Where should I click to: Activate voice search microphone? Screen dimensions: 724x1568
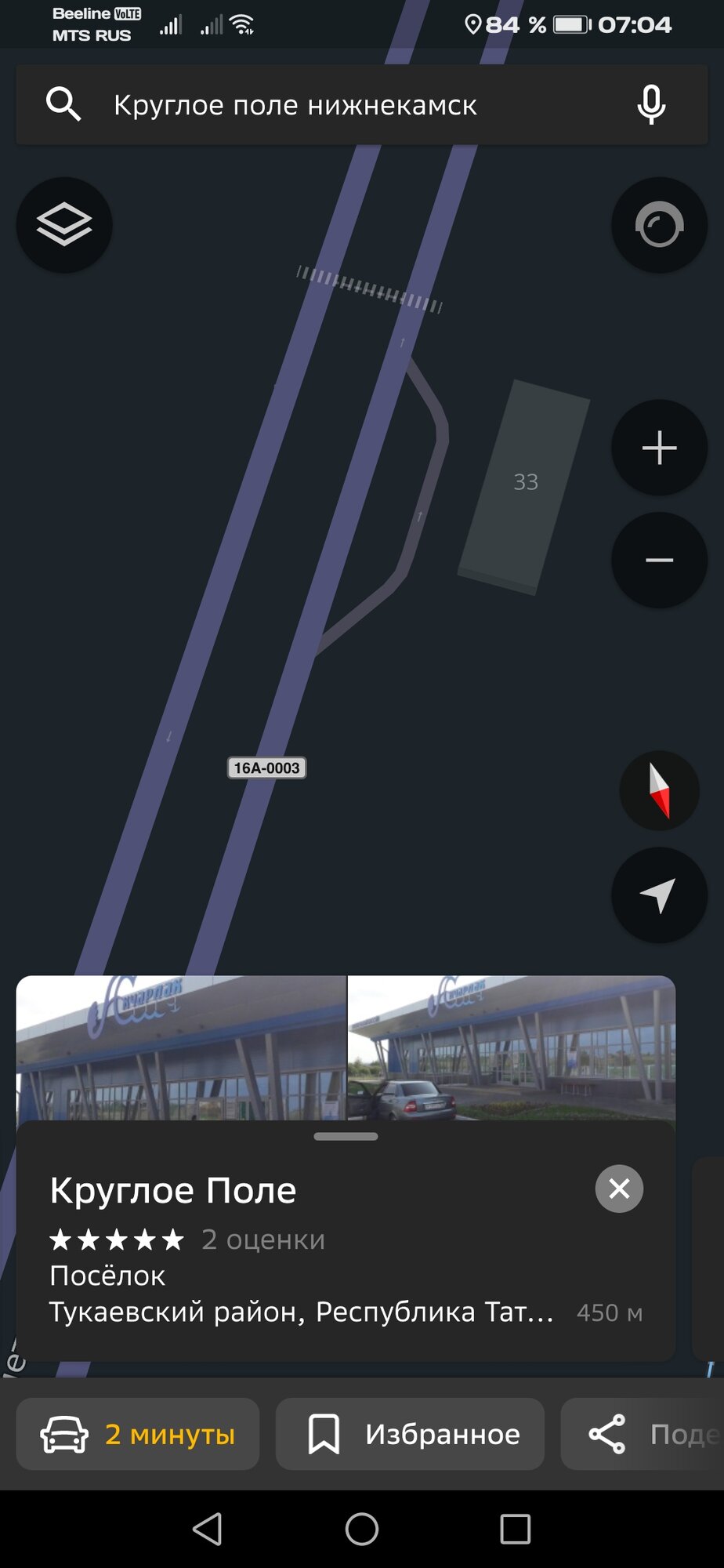pos(651,105)
